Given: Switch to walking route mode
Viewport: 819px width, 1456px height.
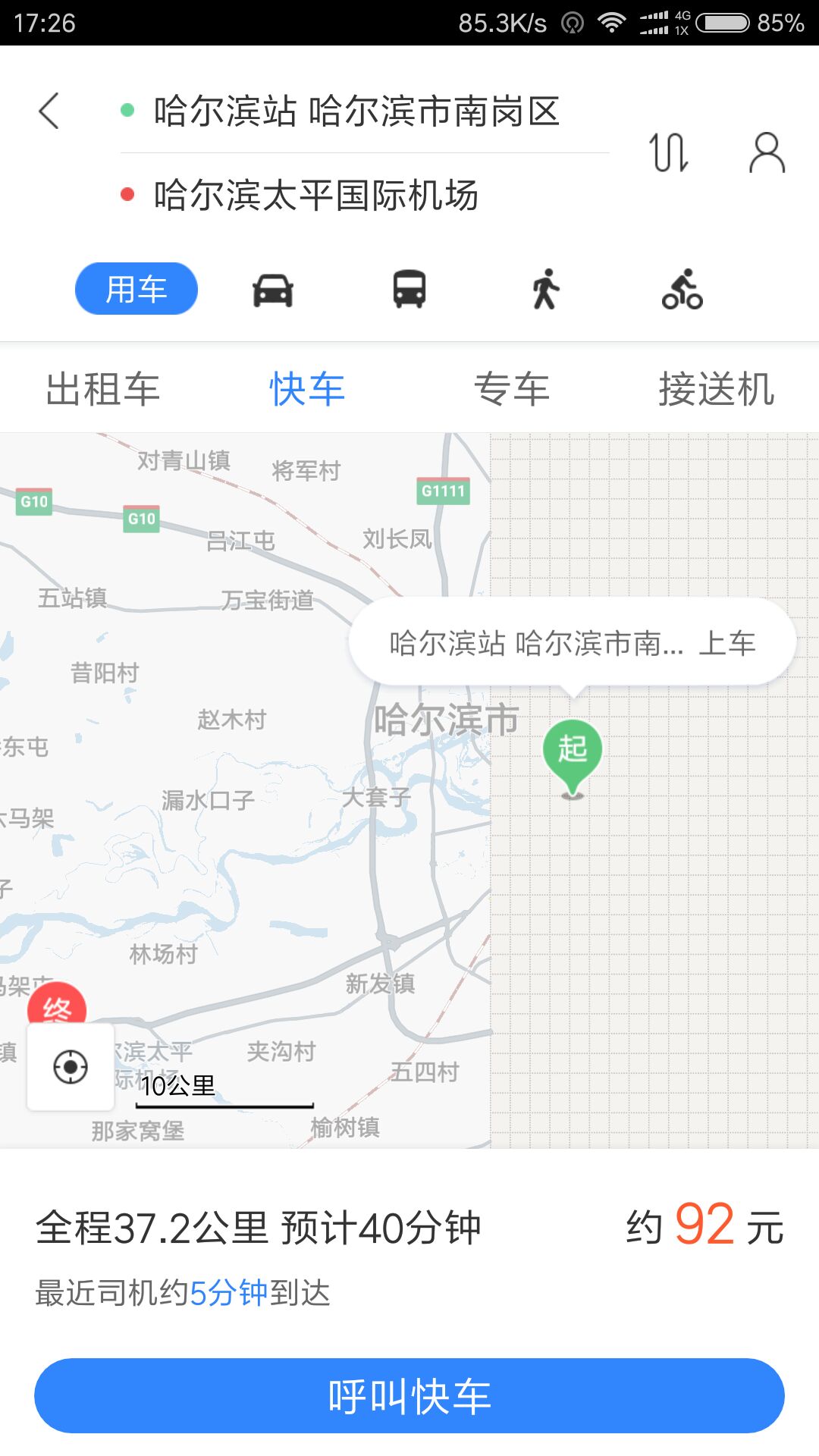Looking at the screenshot, I should coord(545,290).
